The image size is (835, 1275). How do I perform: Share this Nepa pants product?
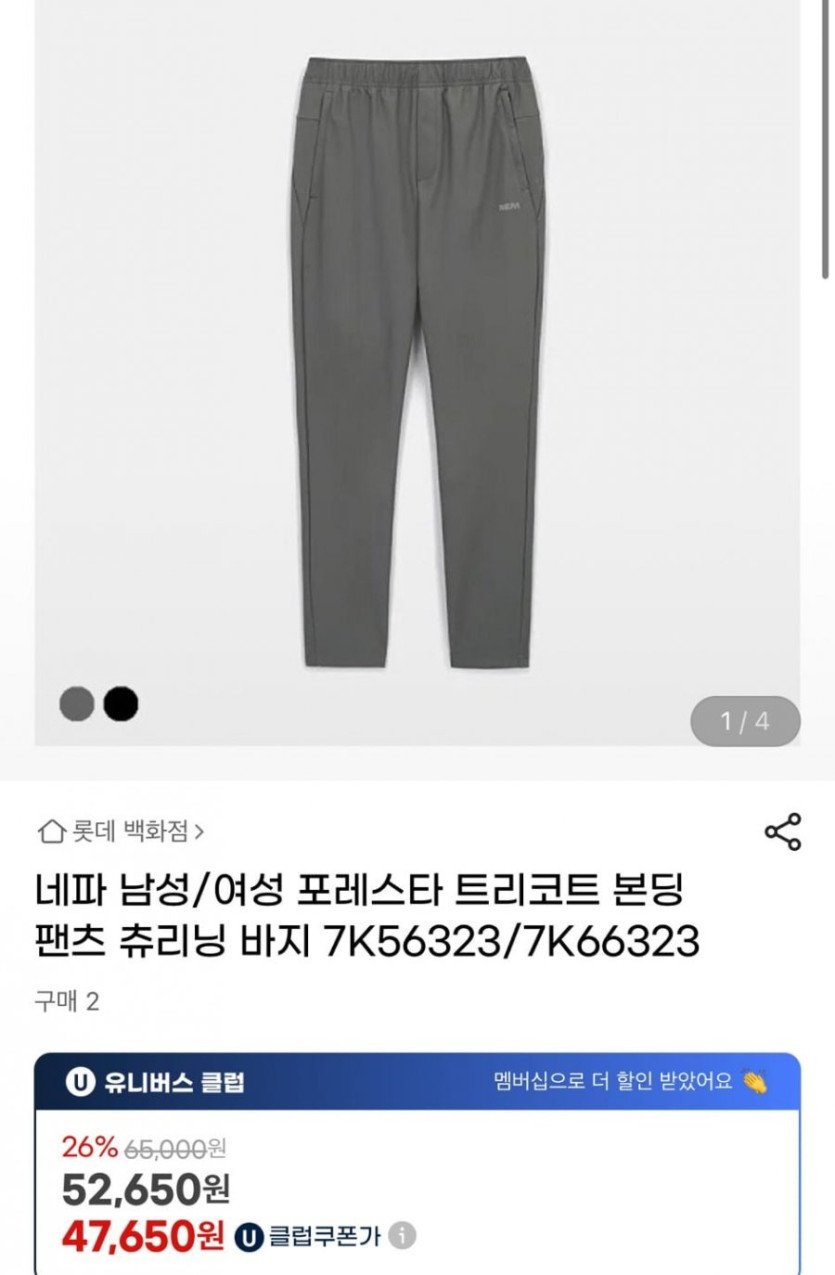point(782,832)
